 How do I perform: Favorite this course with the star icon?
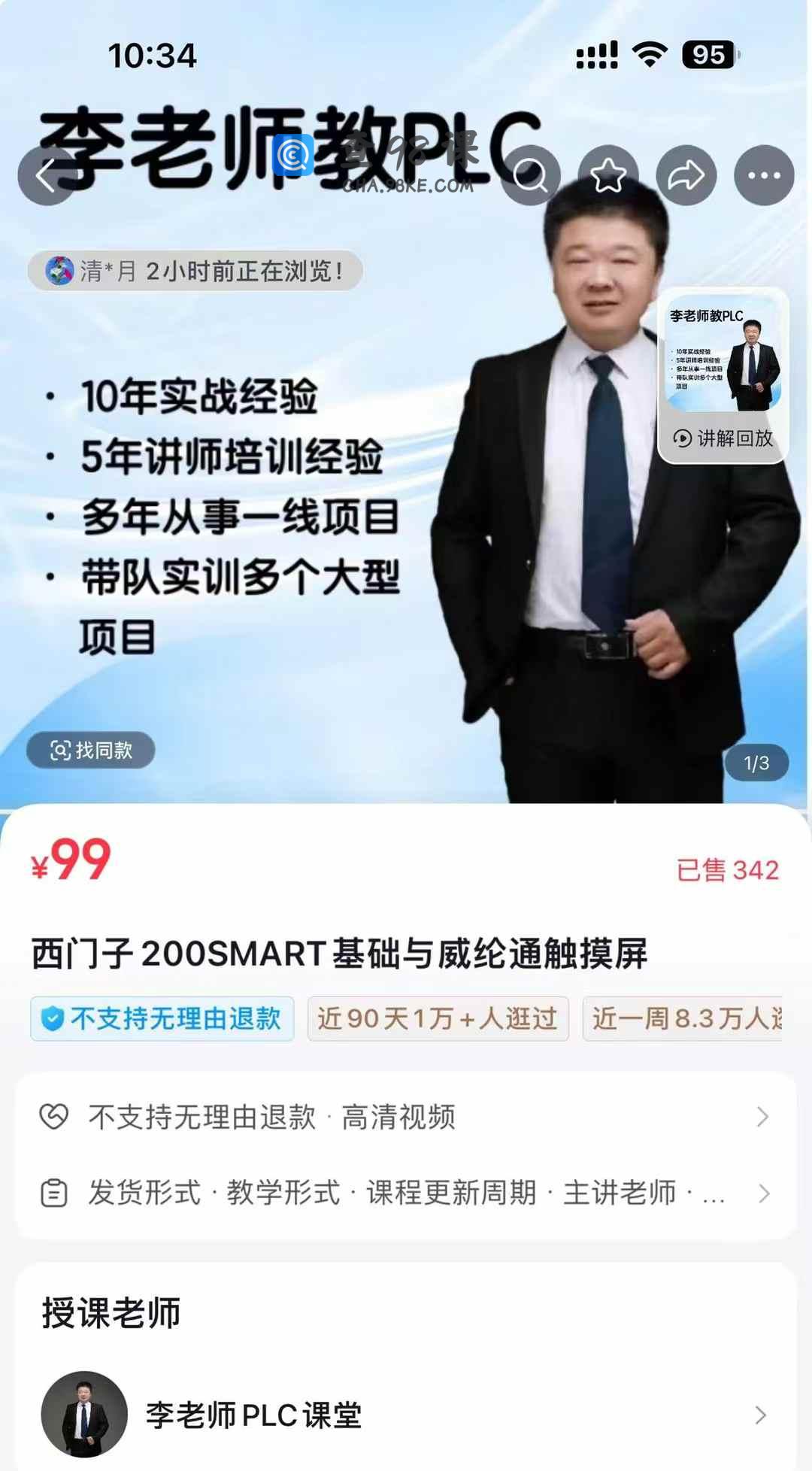(608, 176)
